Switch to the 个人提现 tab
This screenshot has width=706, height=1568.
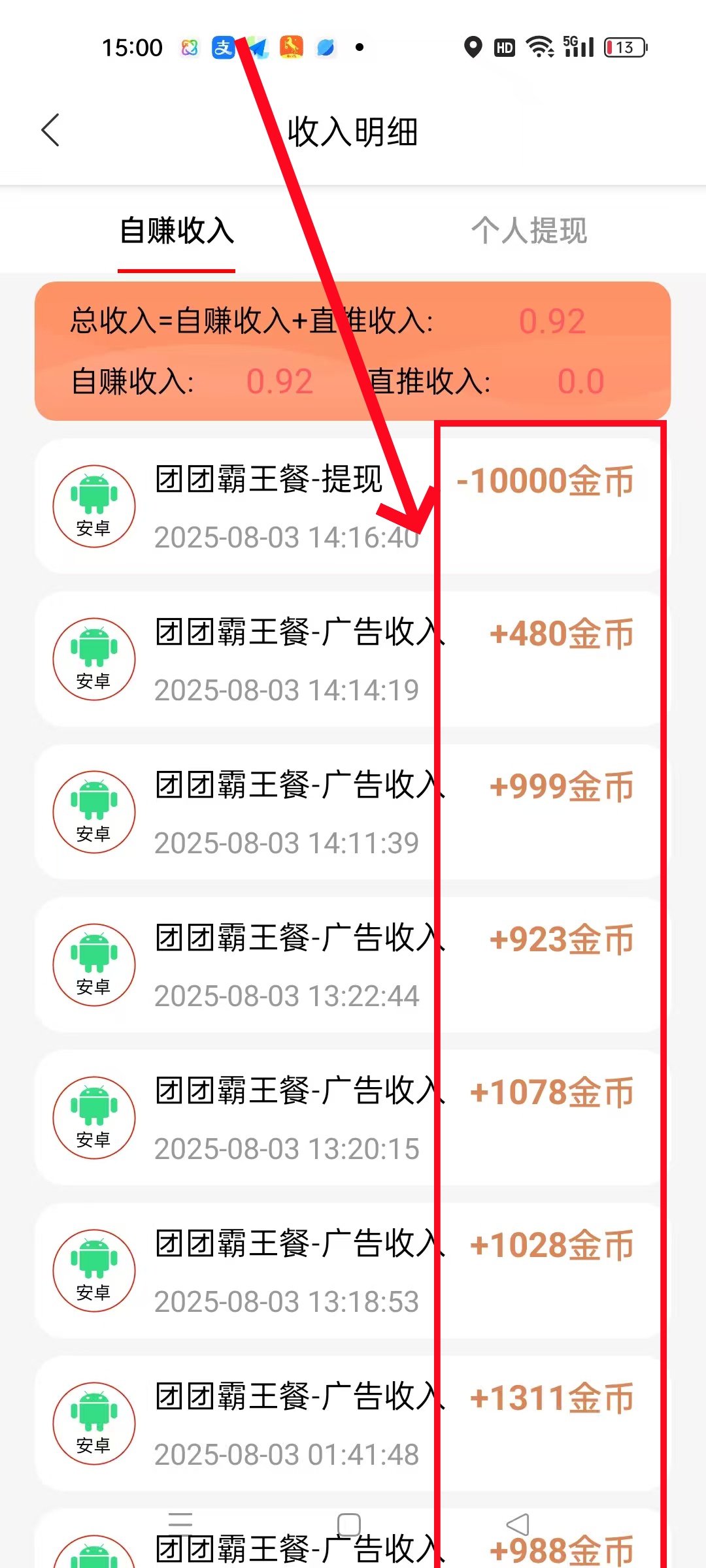[x=529, y=231]
